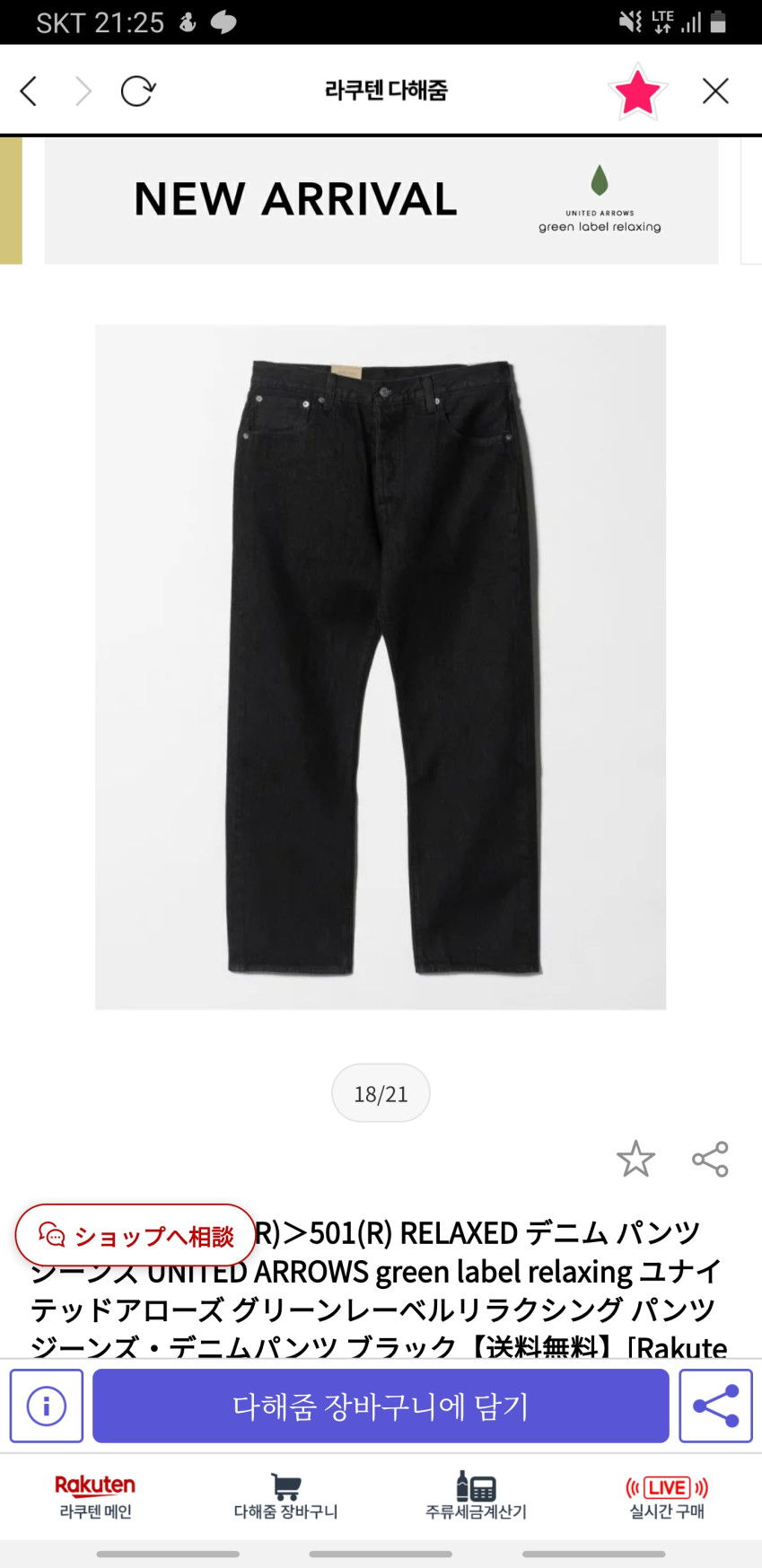Viewport: 762px width, 1568px height.
Task: Add this product to the wishlist star
Action: (635, 1159)
